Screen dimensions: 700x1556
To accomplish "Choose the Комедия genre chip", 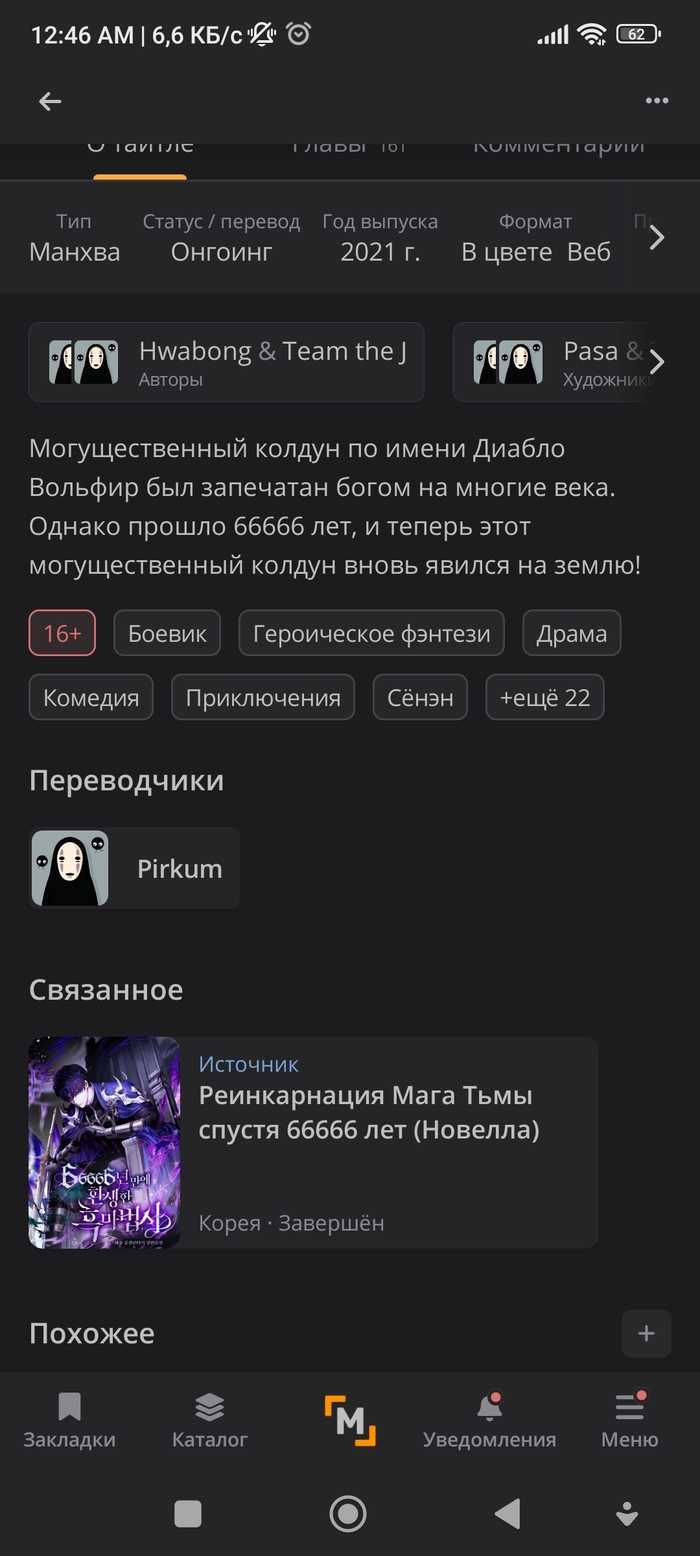I will pos(91,697).
